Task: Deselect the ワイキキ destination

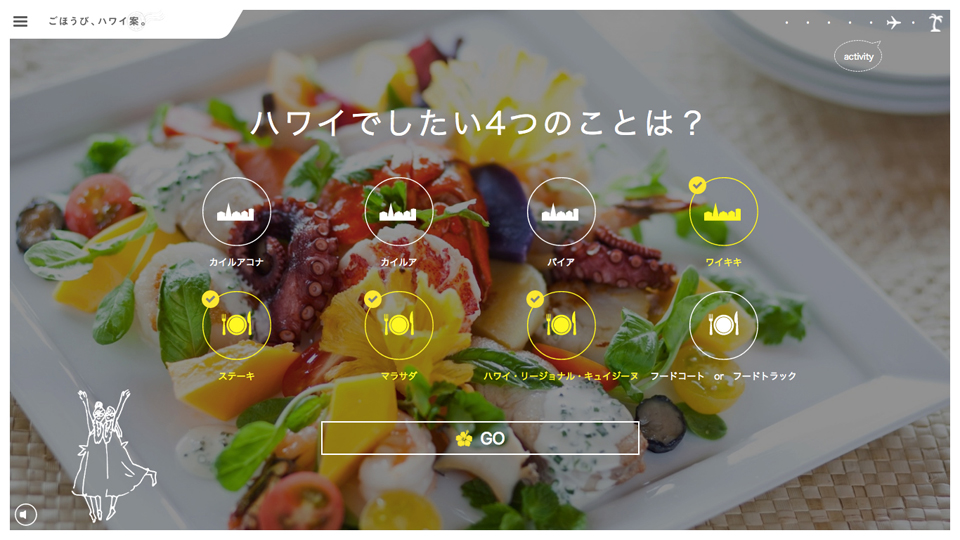Action: click(x=723, y=212)
